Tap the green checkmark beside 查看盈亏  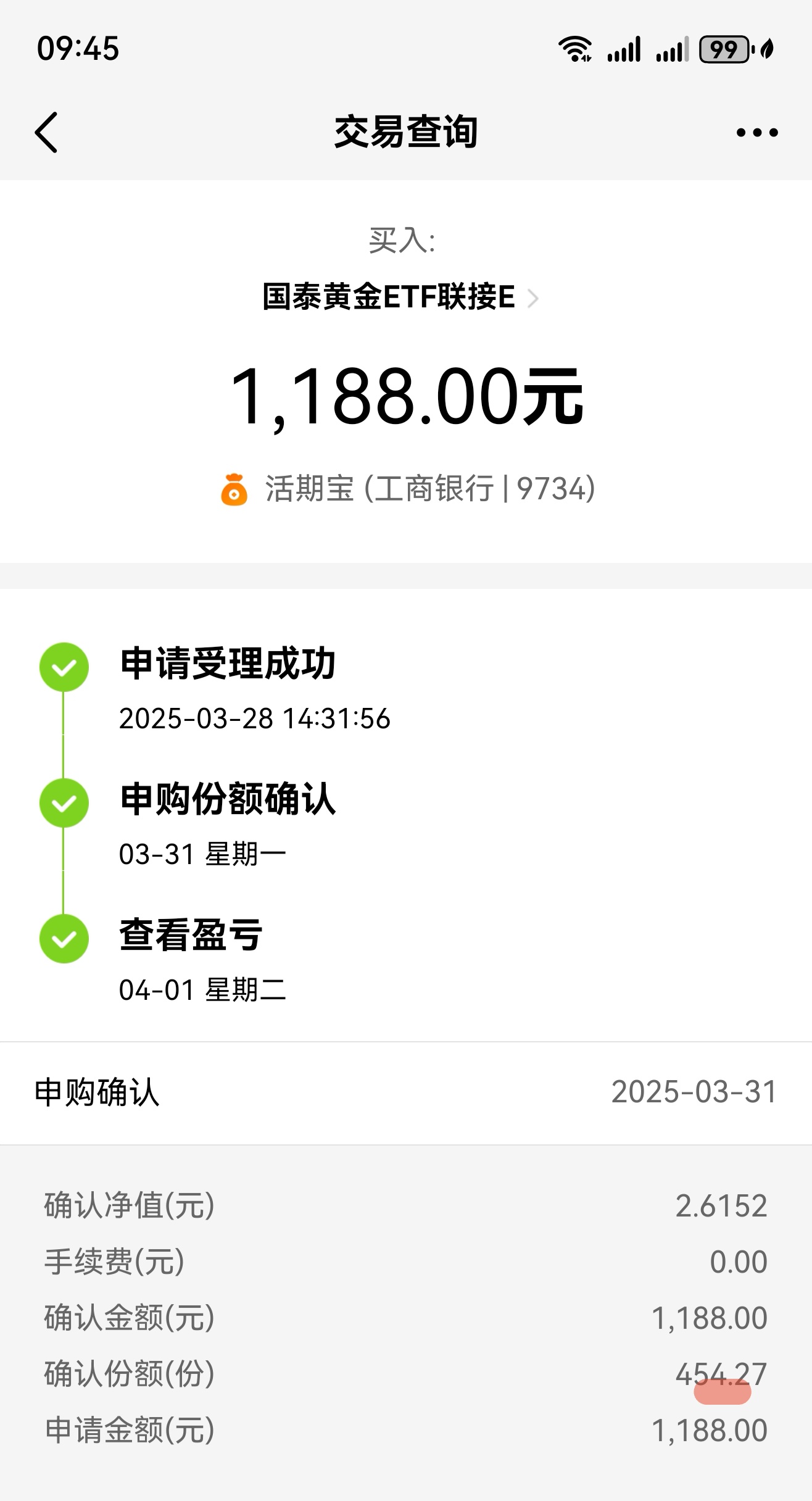point(64,938)
